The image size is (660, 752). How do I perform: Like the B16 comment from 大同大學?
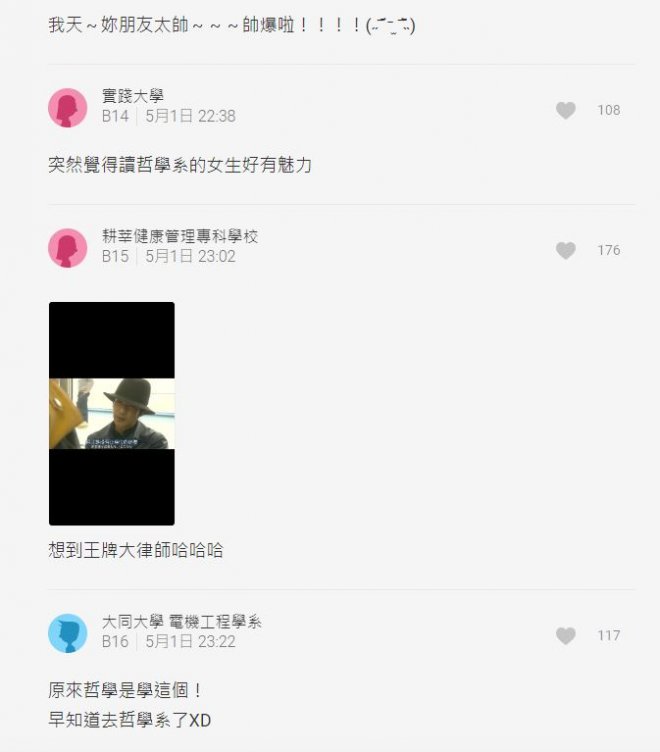[566, 635]
